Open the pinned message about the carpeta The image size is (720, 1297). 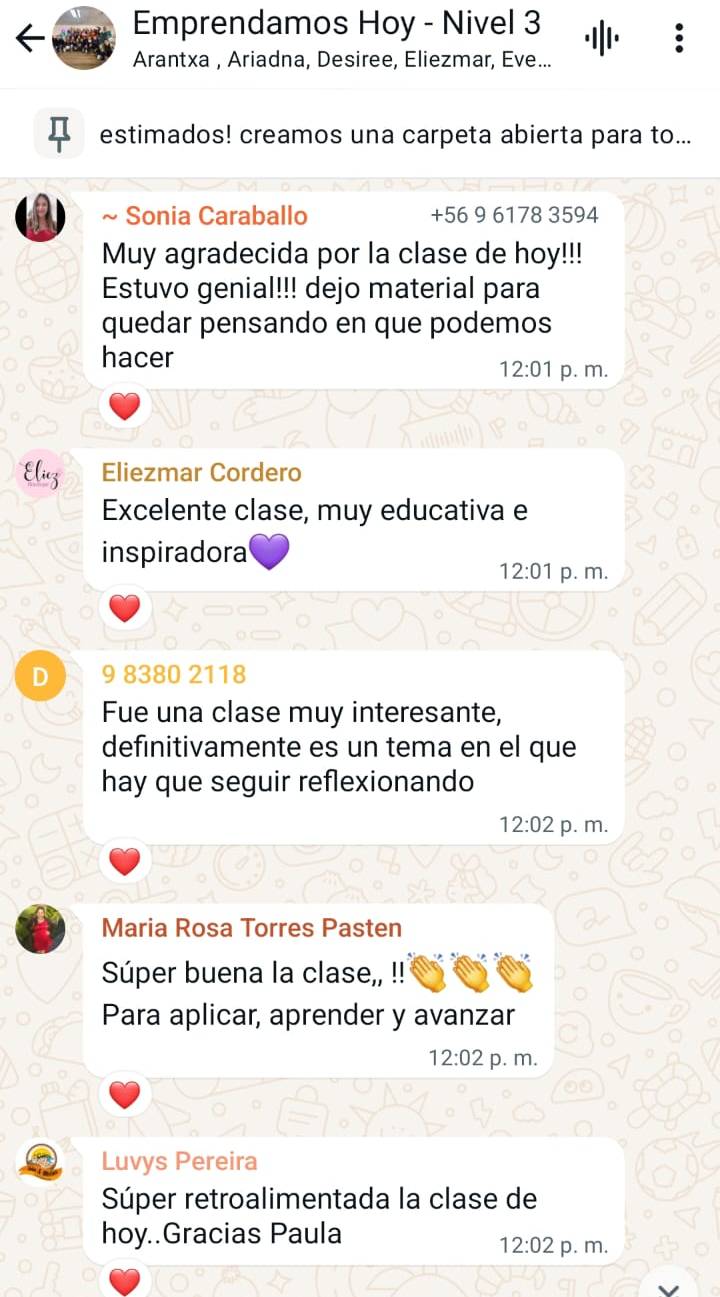pyautogui.click(x=394, y=134)
